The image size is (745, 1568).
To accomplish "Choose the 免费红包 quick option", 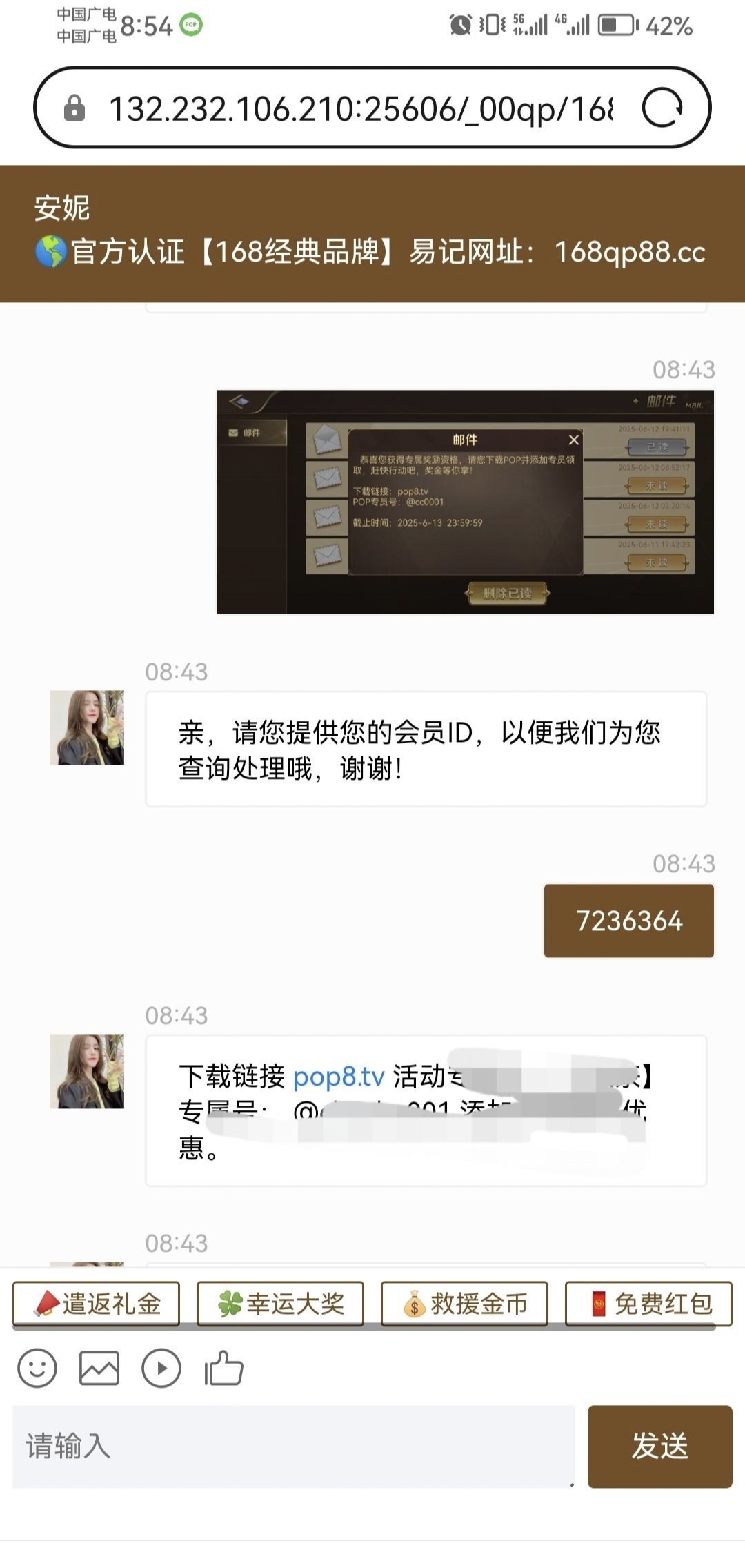I will [648, 1304].
